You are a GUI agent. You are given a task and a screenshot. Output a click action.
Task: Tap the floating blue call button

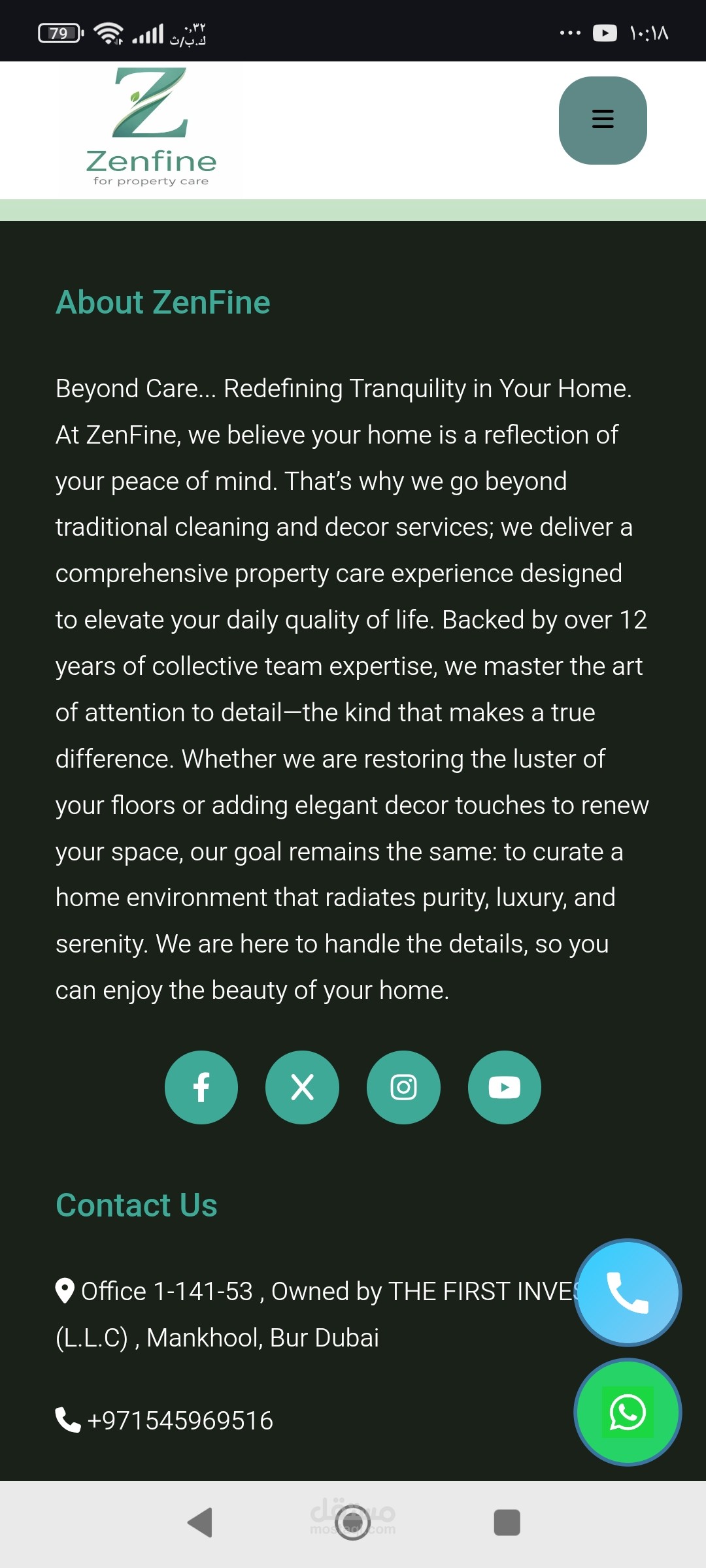tap(628, 1292)
